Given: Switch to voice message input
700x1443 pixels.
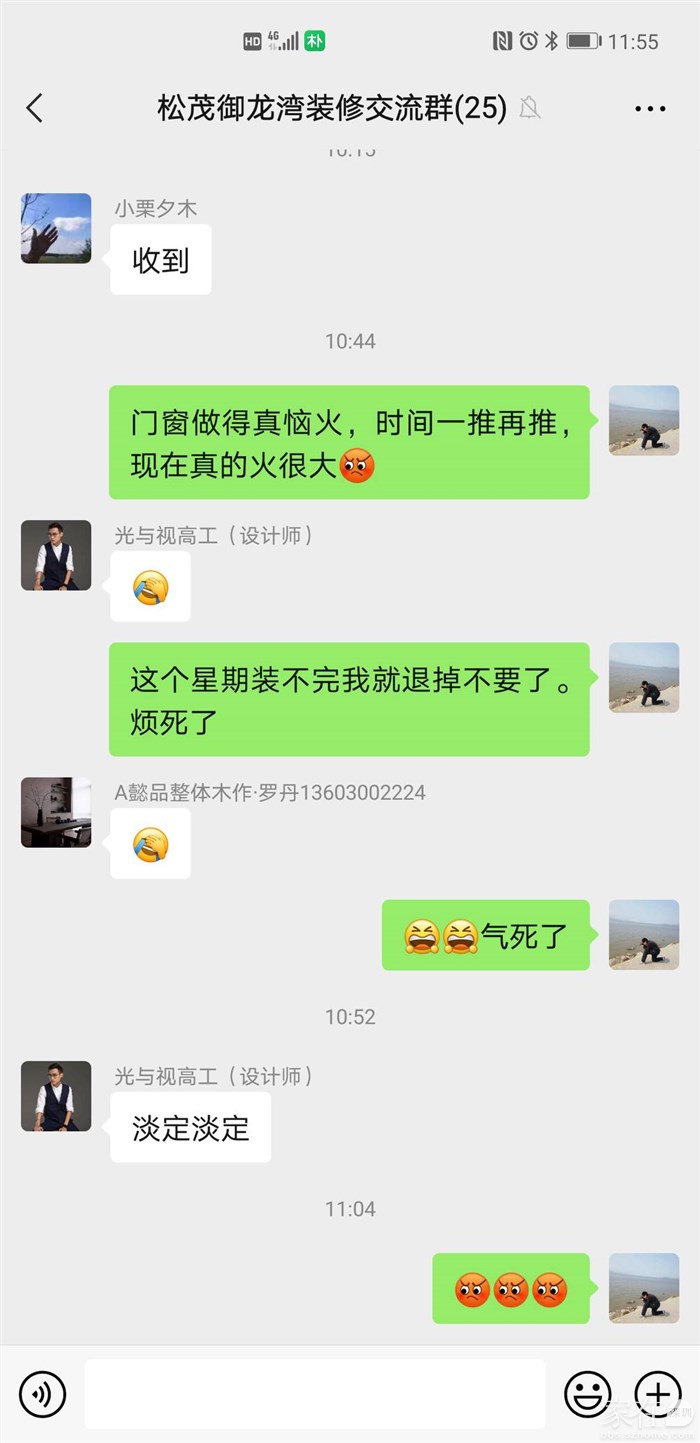Looking at the screenshot, I should 42,1393.
